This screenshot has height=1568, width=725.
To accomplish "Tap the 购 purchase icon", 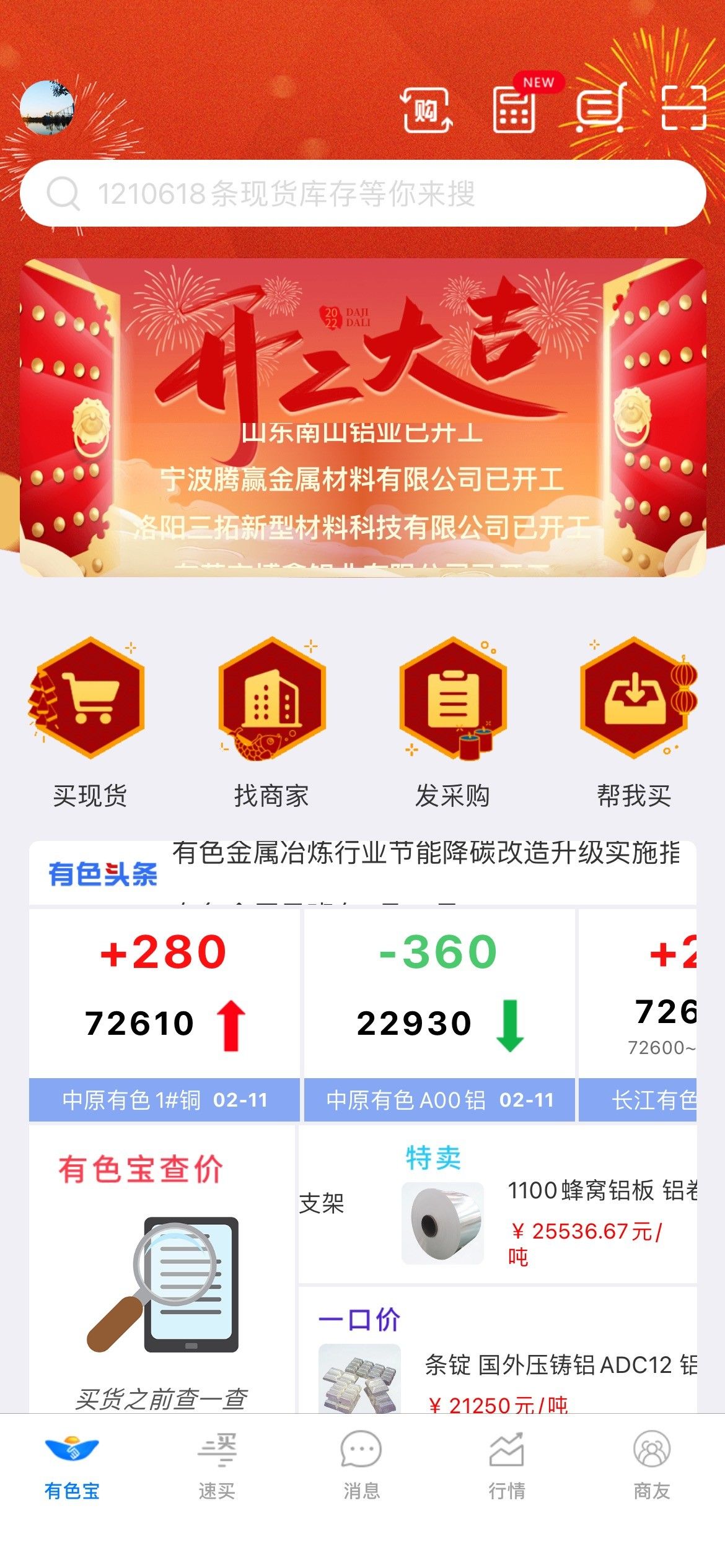I will coord(426,110).
